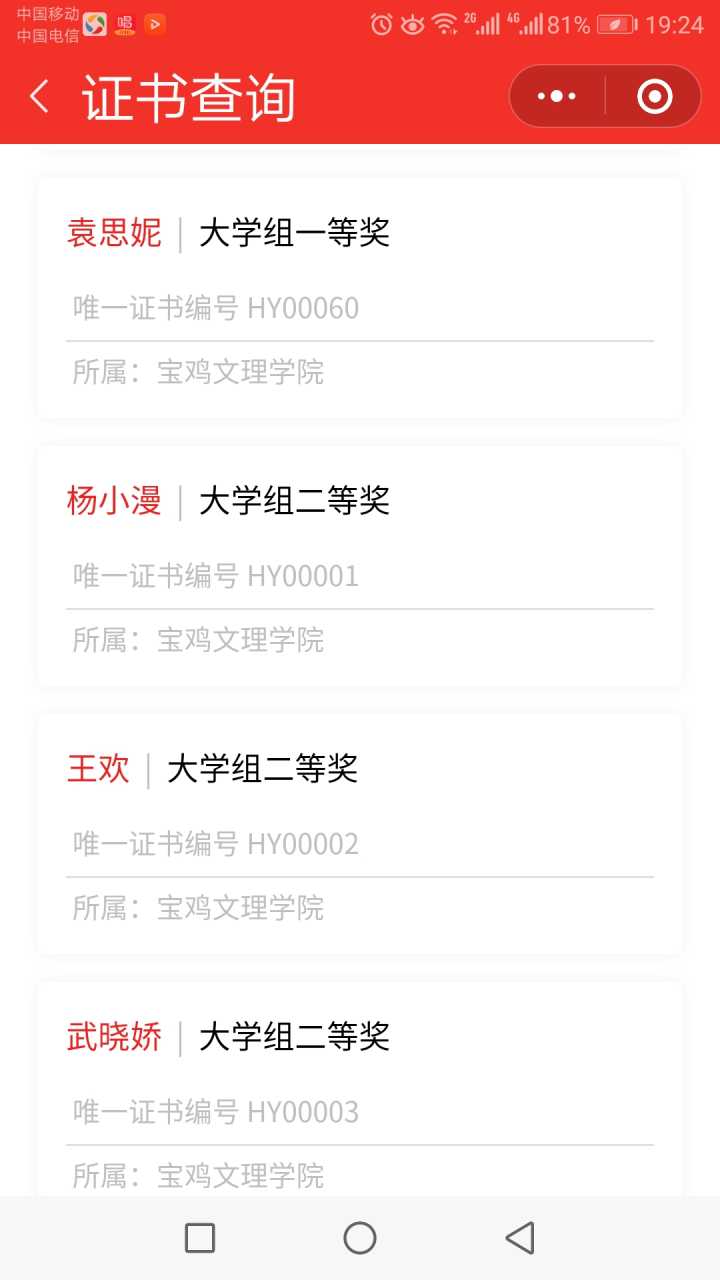Select 王欢's certificate card
The height and width of the screenshot is (1280, 720).
[360, 833]
